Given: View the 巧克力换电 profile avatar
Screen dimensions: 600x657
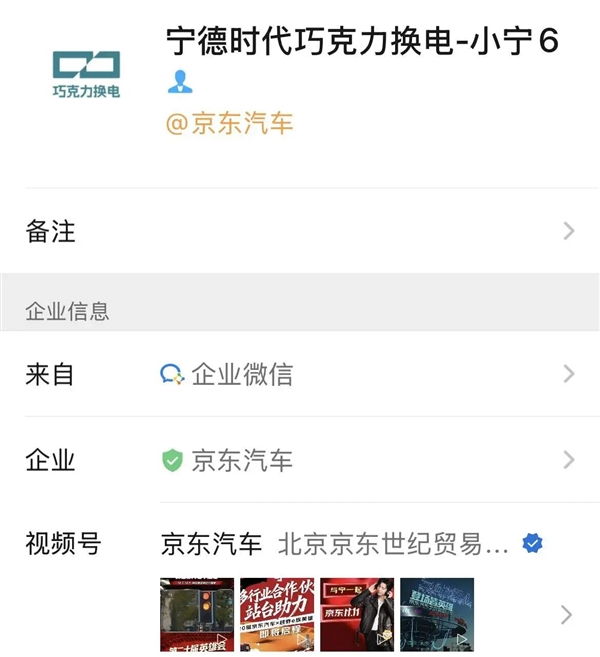Looking at the screenshot, I should coord(86,74).
